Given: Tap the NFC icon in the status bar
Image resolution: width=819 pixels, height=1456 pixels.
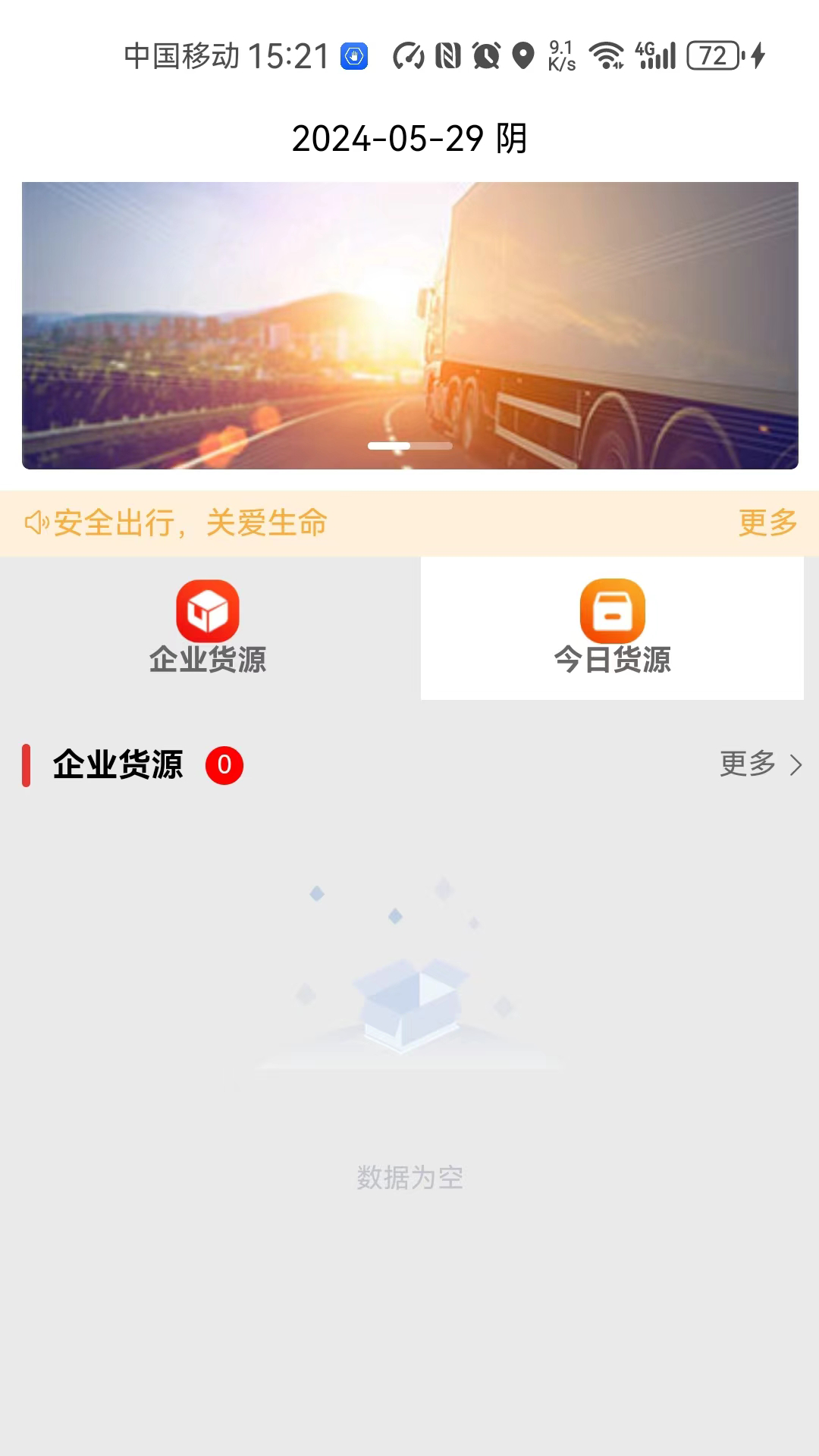Looking at the screenshot, I should 447,54.
